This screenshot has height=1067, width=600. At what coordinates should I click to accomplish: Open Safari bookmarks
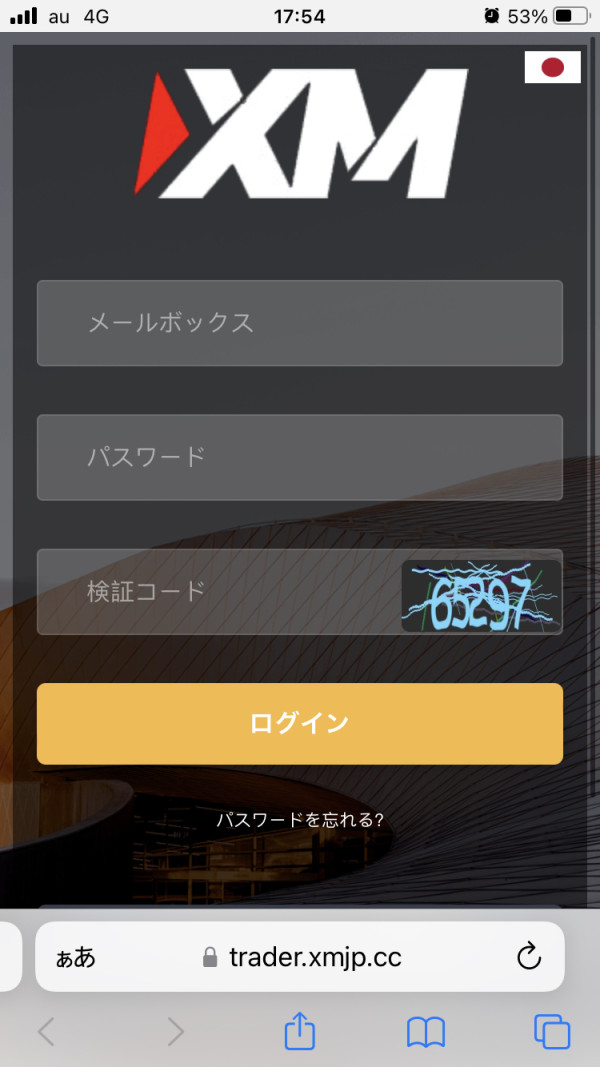(426, 1032)
